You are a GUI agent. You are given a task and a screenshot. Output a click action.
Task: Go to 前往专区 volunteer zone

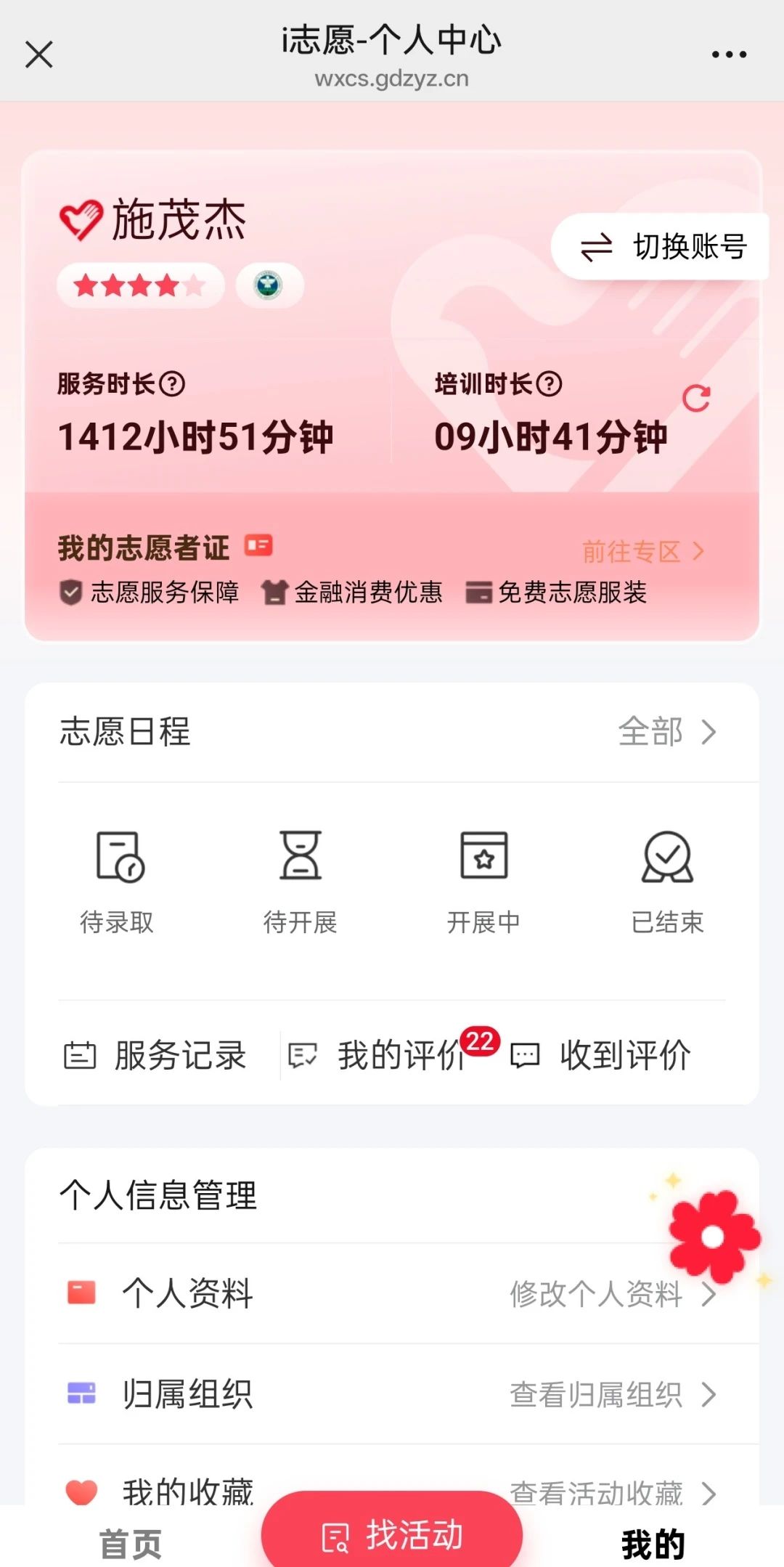pyautogui.click(x=642, y=552)
